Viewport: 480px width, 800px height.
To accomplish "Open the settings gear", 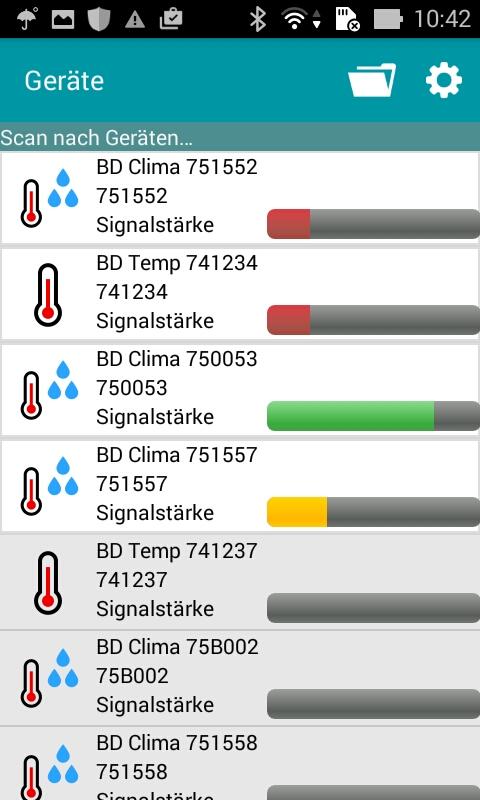I will 444,80.
